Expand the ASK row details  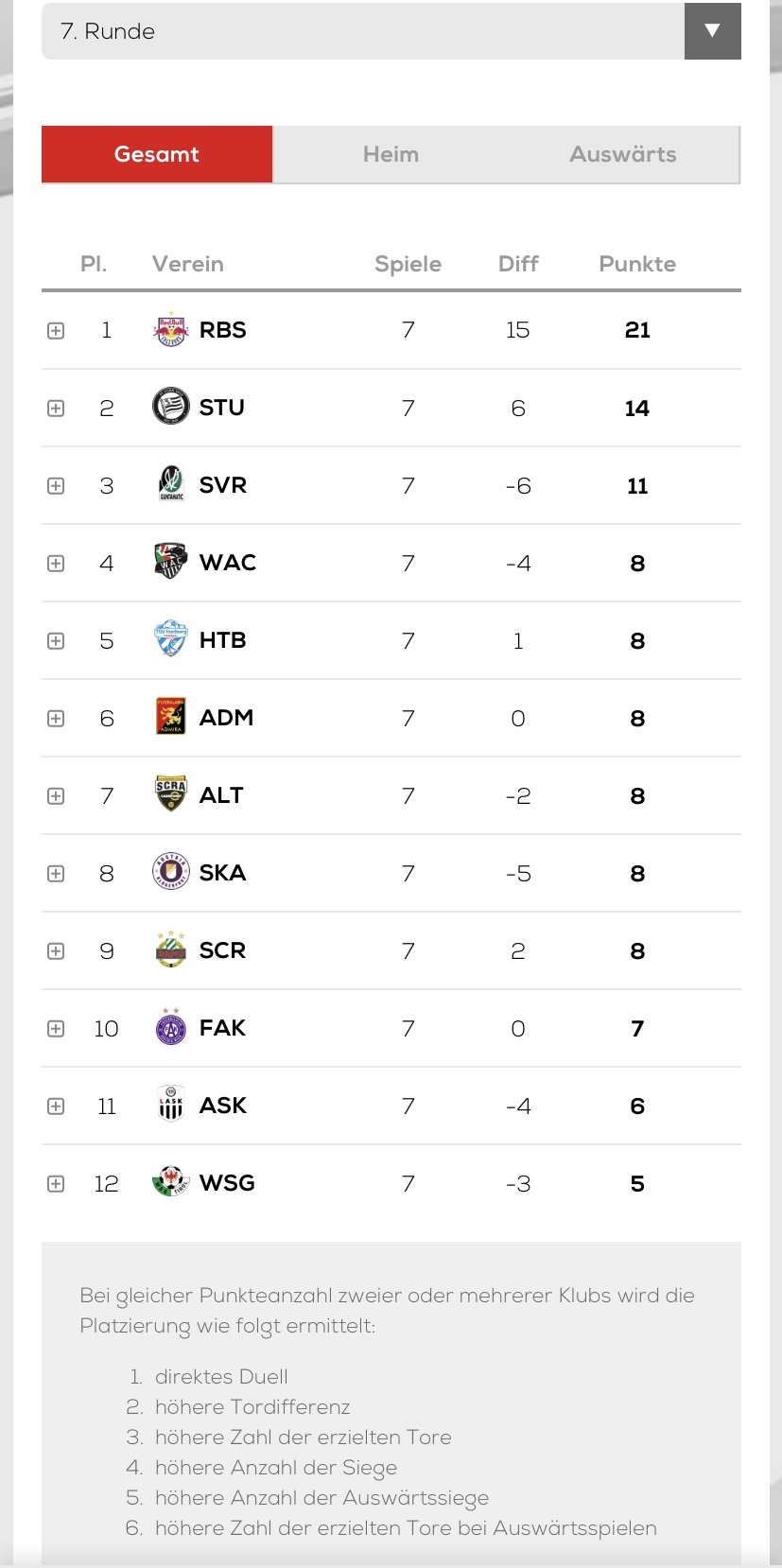(56, 1106)
